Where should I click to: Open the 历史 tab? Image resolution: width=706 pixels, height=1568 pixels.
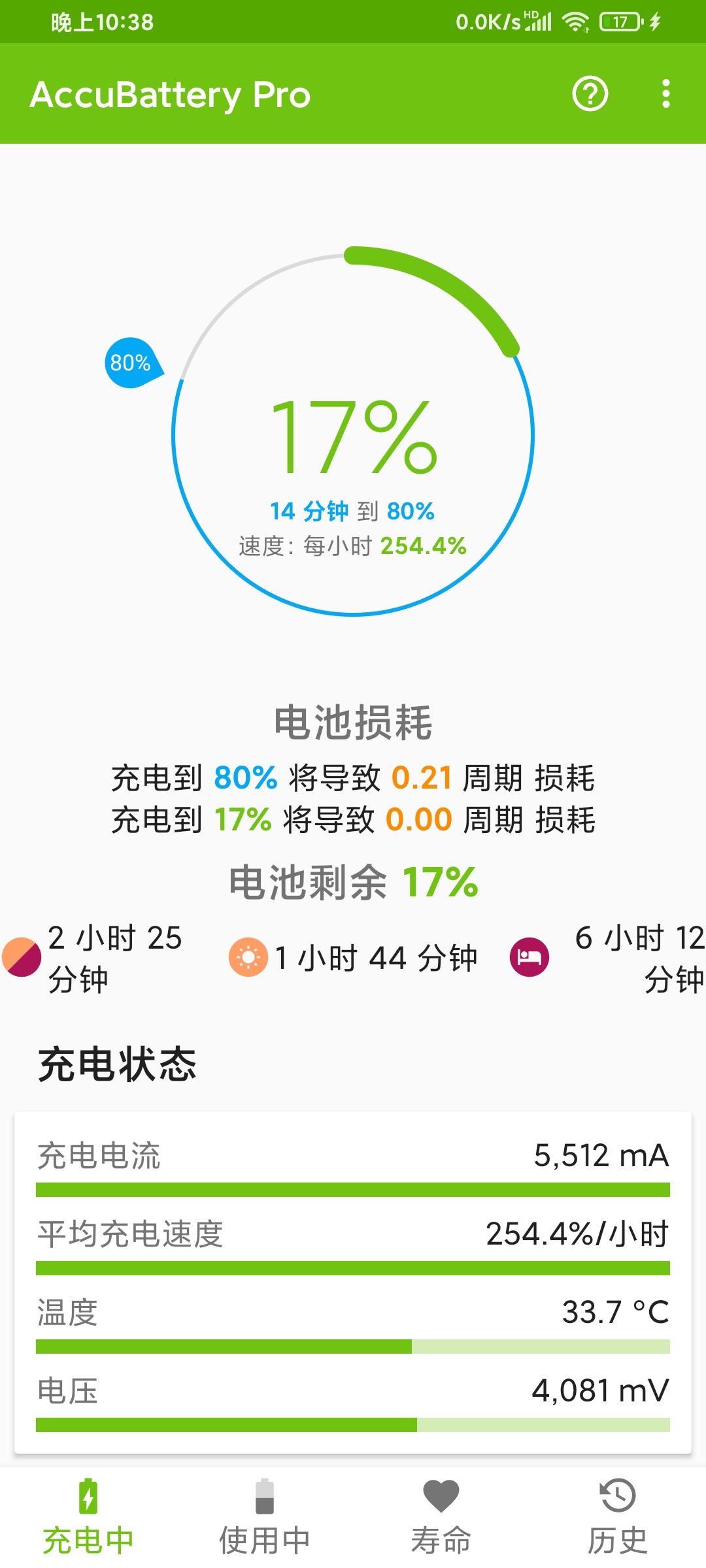pos(618,1517)
